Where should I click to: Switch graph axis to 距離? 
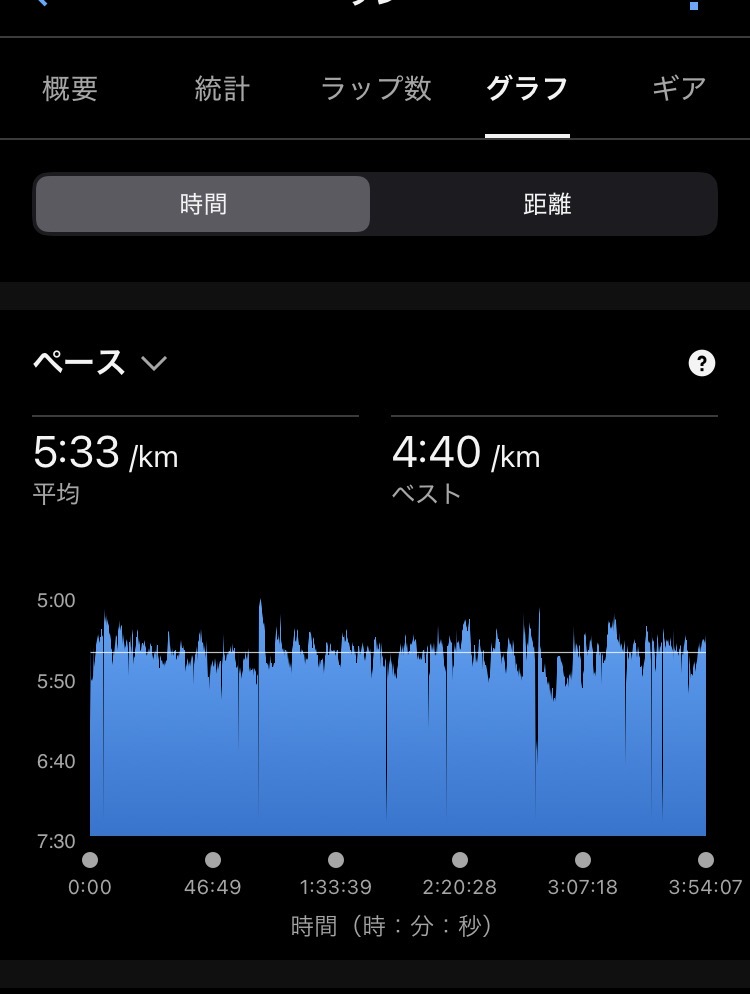pos(547,204)
